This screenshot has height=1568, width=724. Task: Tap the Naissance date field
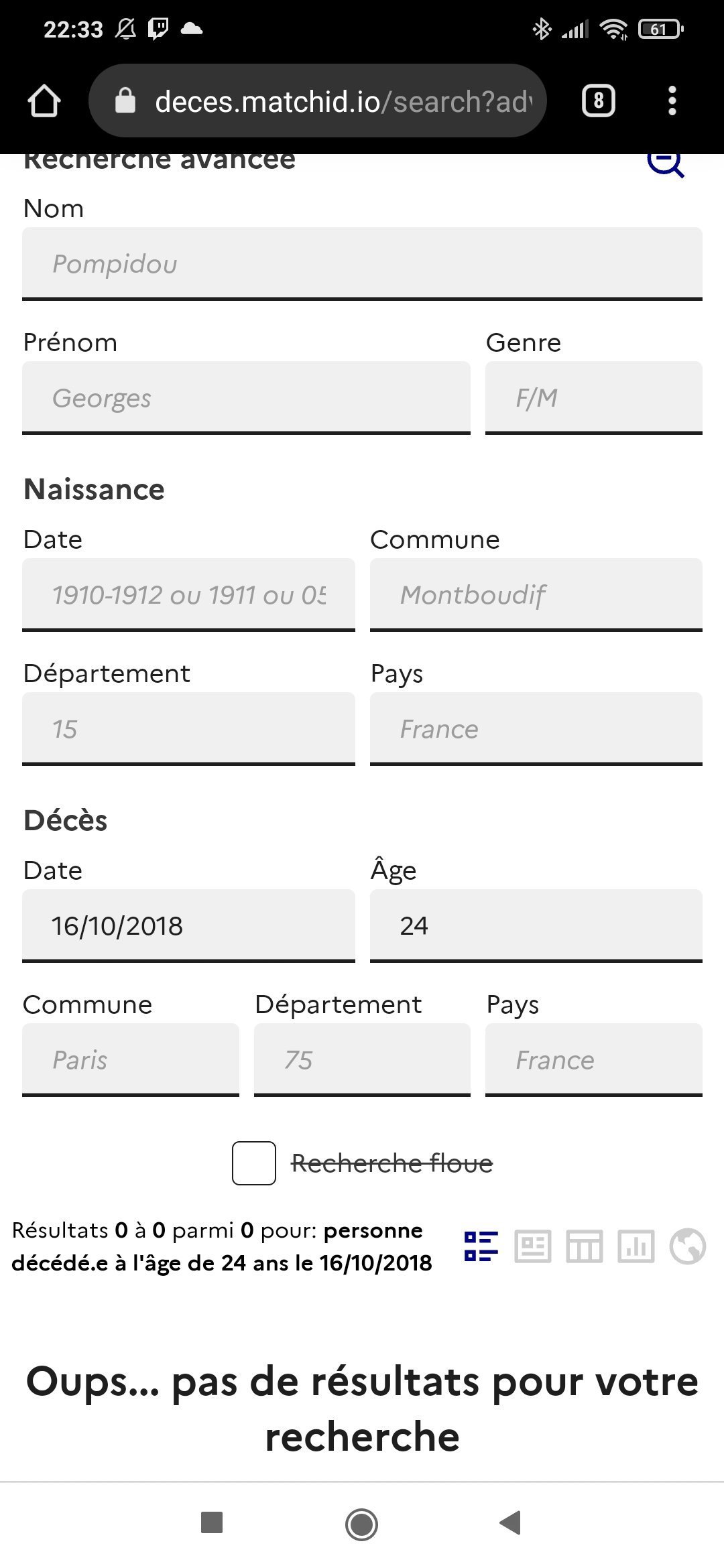click(188, 595)
